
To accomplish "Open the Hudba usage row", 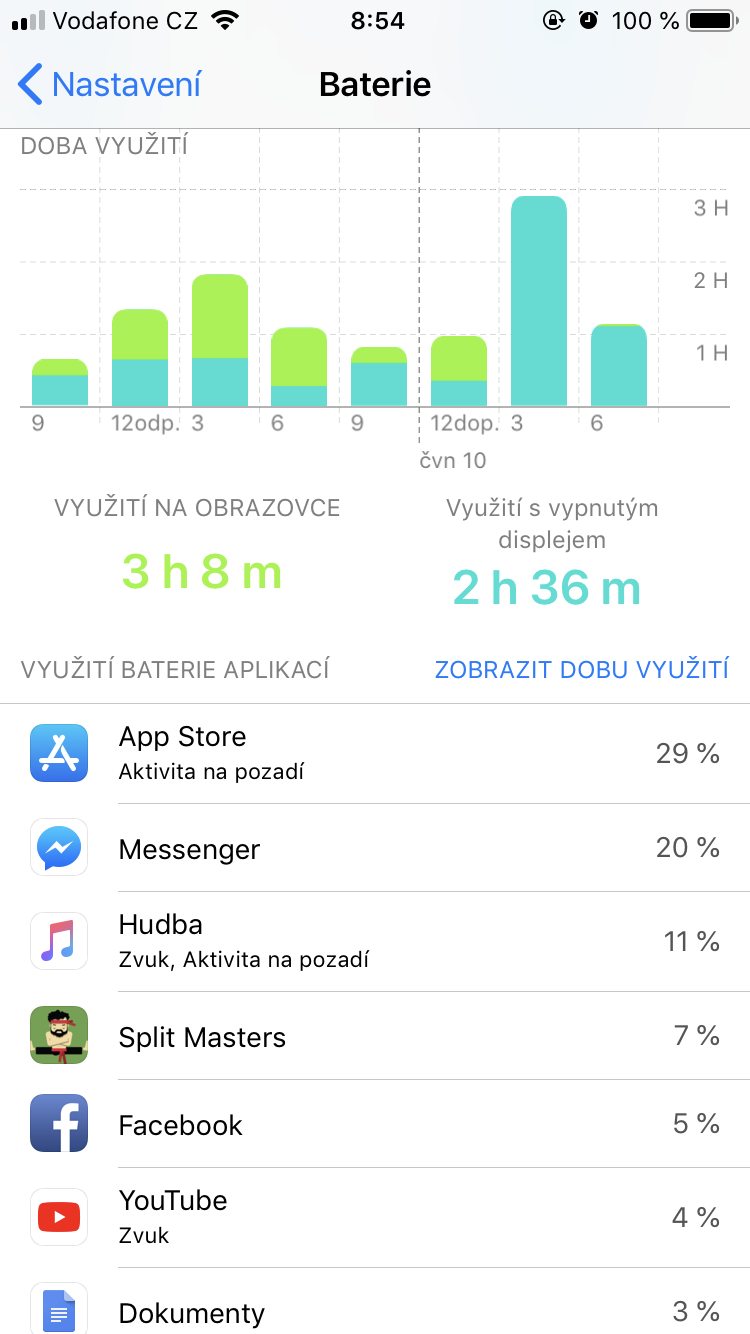I will coord(375,942).
